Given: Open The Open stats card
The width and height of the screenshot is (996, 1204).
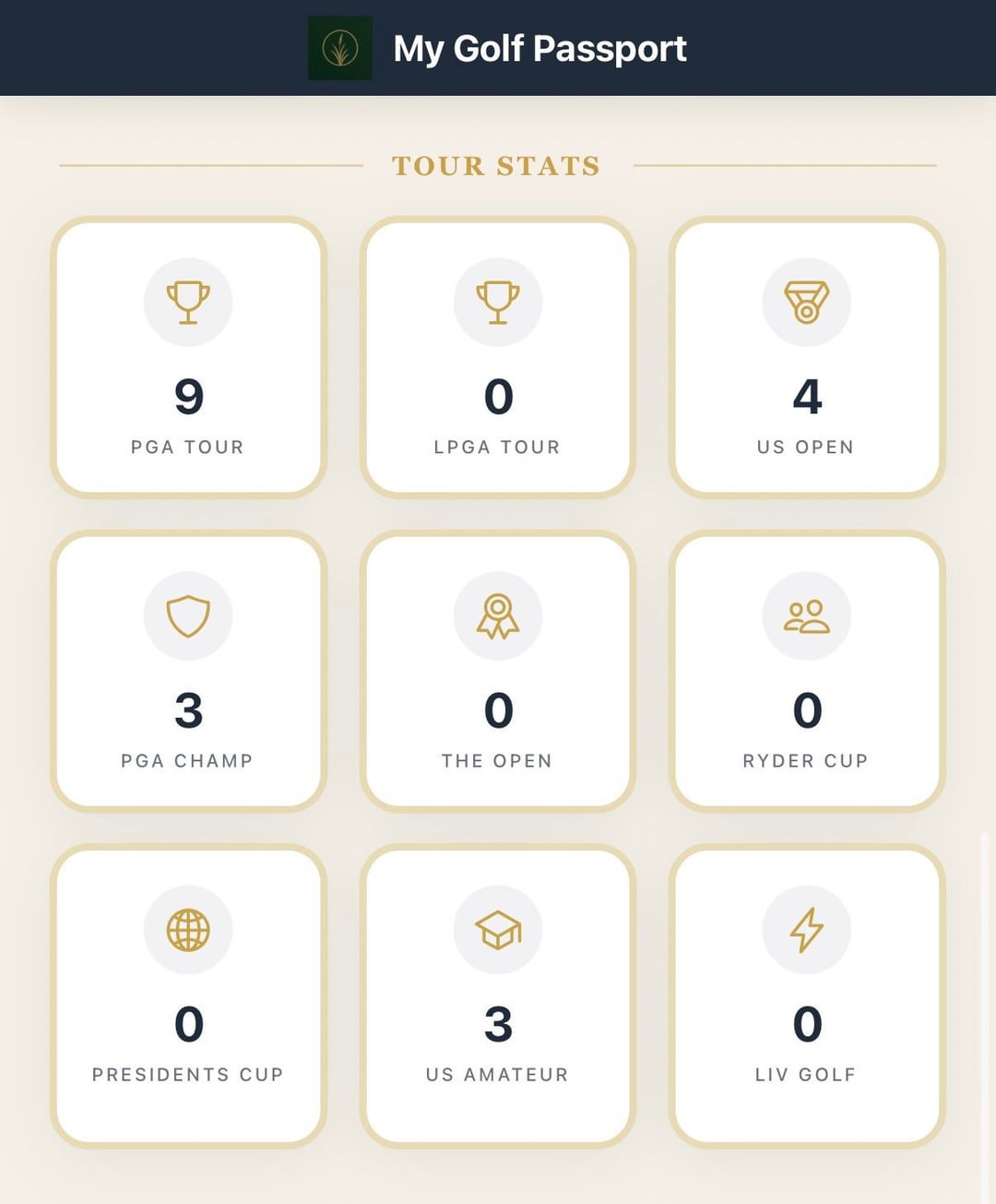Looking at the screenshot, I should pos(498,672).
